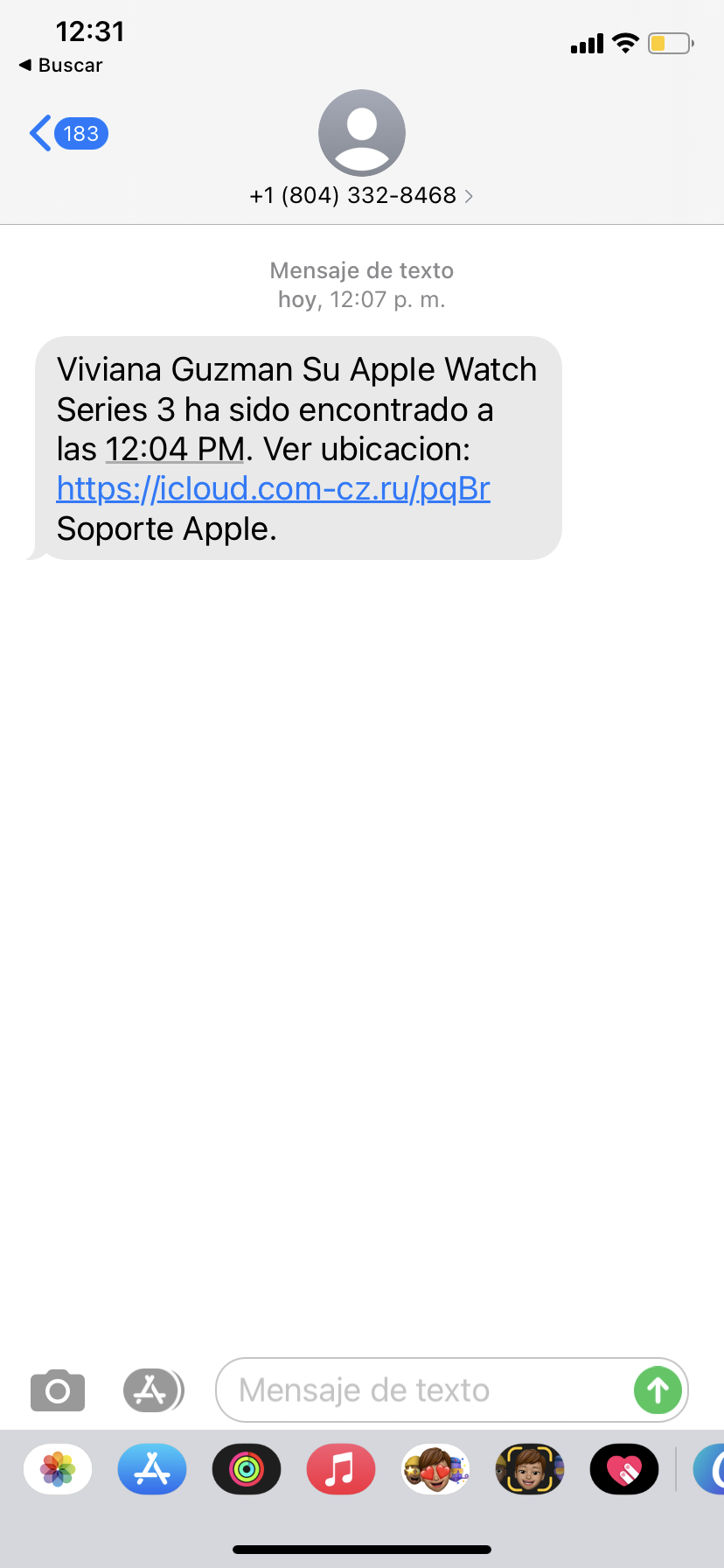Viewport: 724px width, 1568px height.
Task: Open the iMessage apps drawer icon
Action: coord(153,1389)
